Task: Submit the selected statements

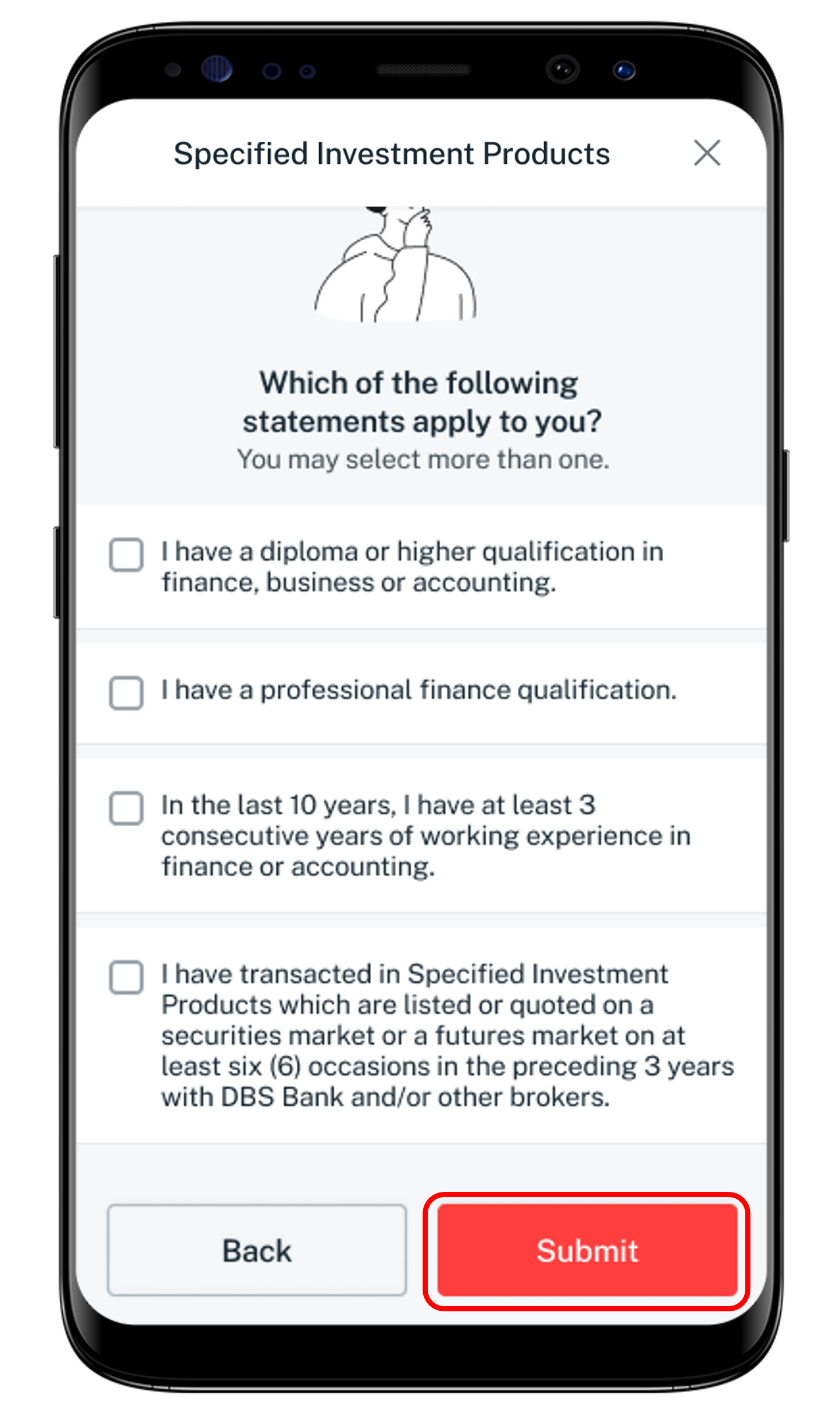Action: (x=587, y=1250)
